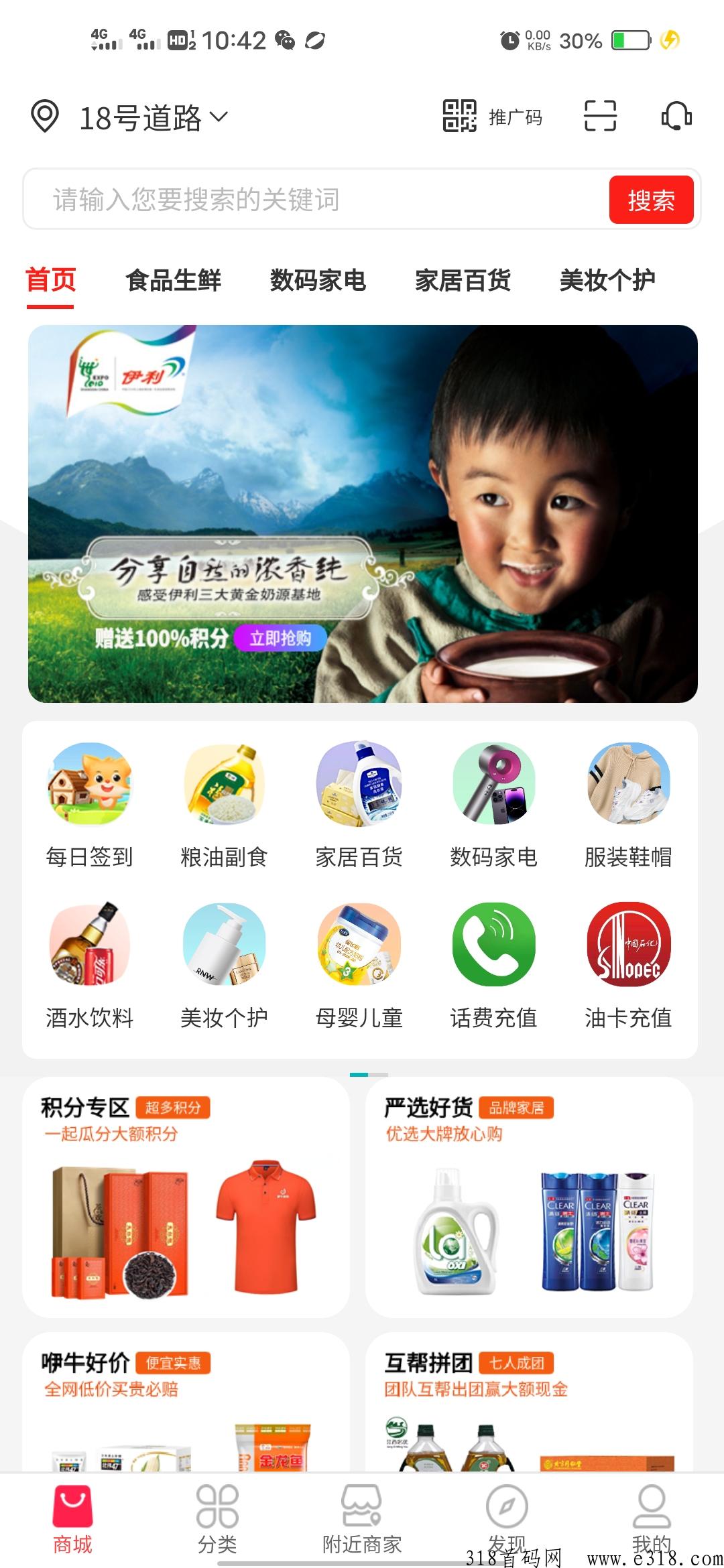Switch to the 食品生鲜 tab

click(174, 280)
